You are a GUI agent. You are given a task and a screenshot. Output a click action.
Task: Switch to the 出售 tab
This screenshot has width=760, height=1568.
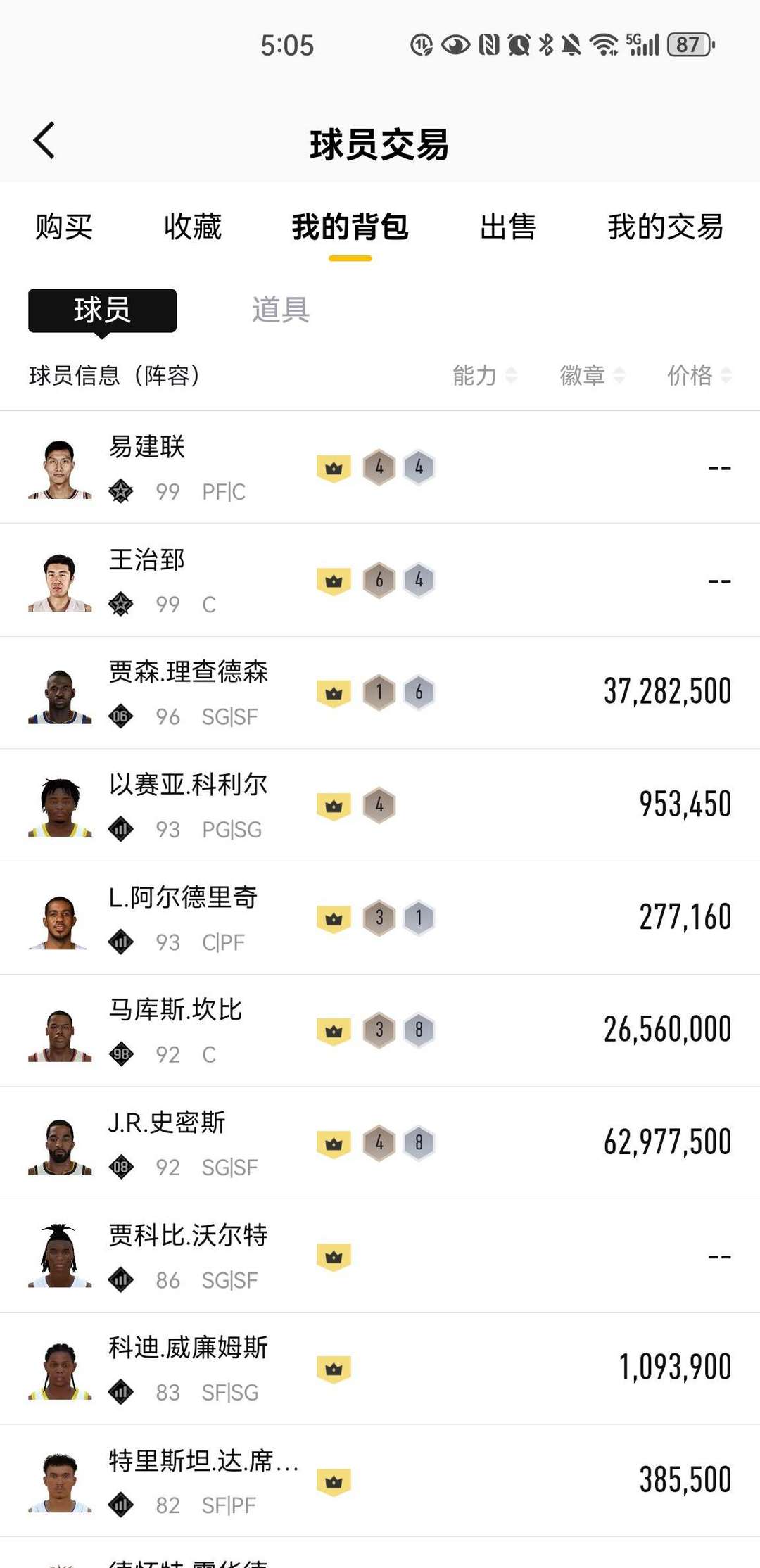507,227
